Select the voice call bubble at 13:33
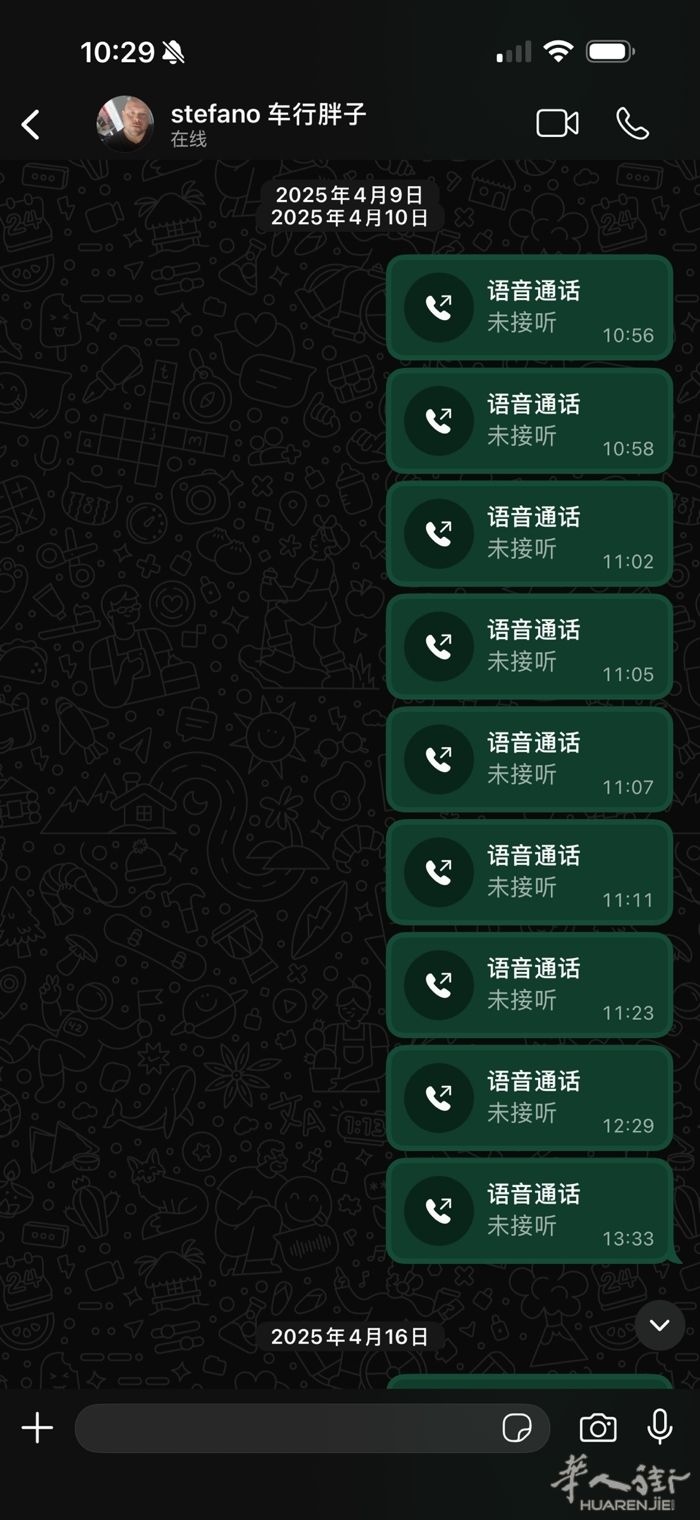 point(529,1212)
